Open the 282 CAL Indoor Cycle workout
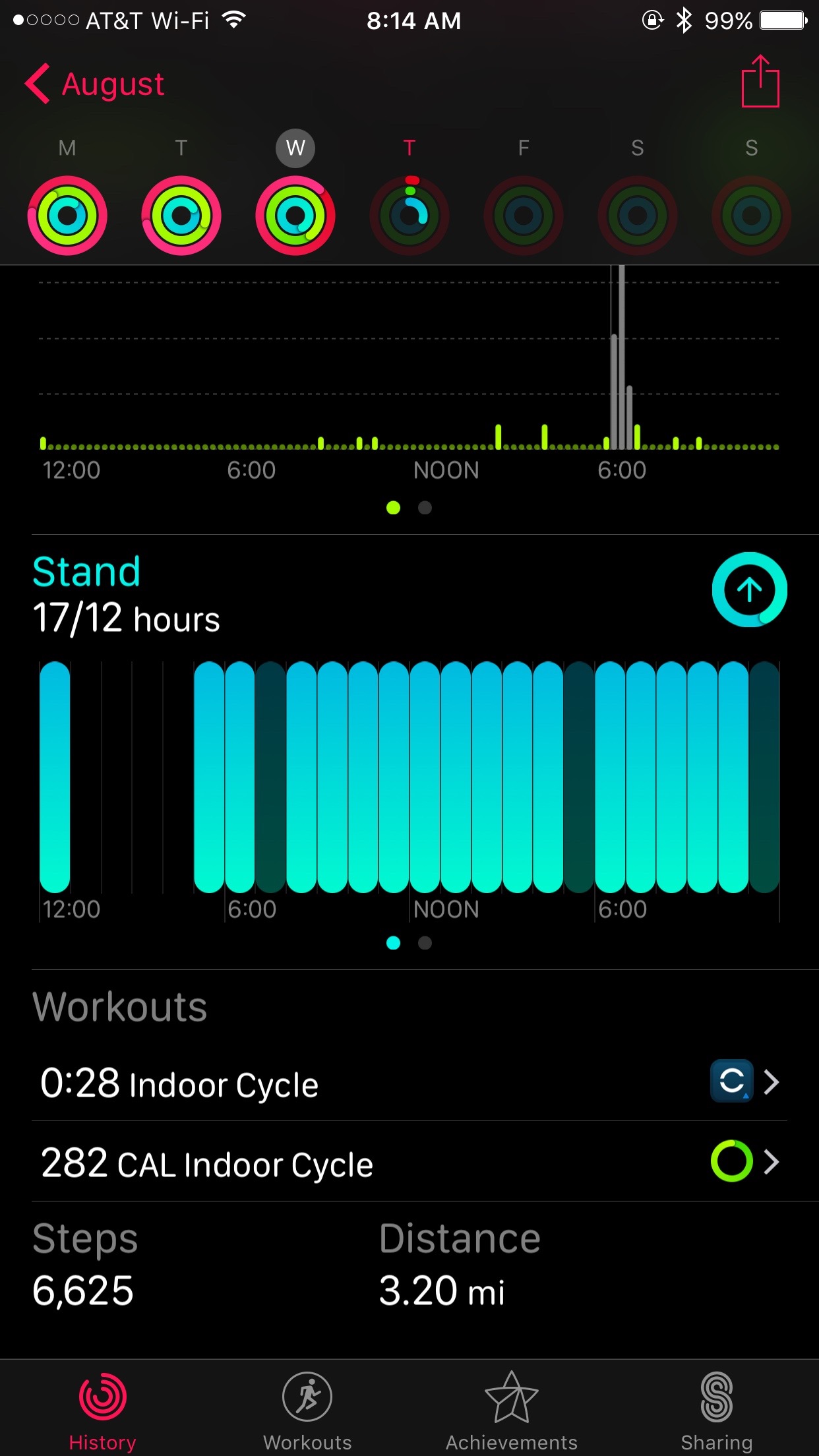The width and height of the screenshot is (819, 1456). [409, 1161]
